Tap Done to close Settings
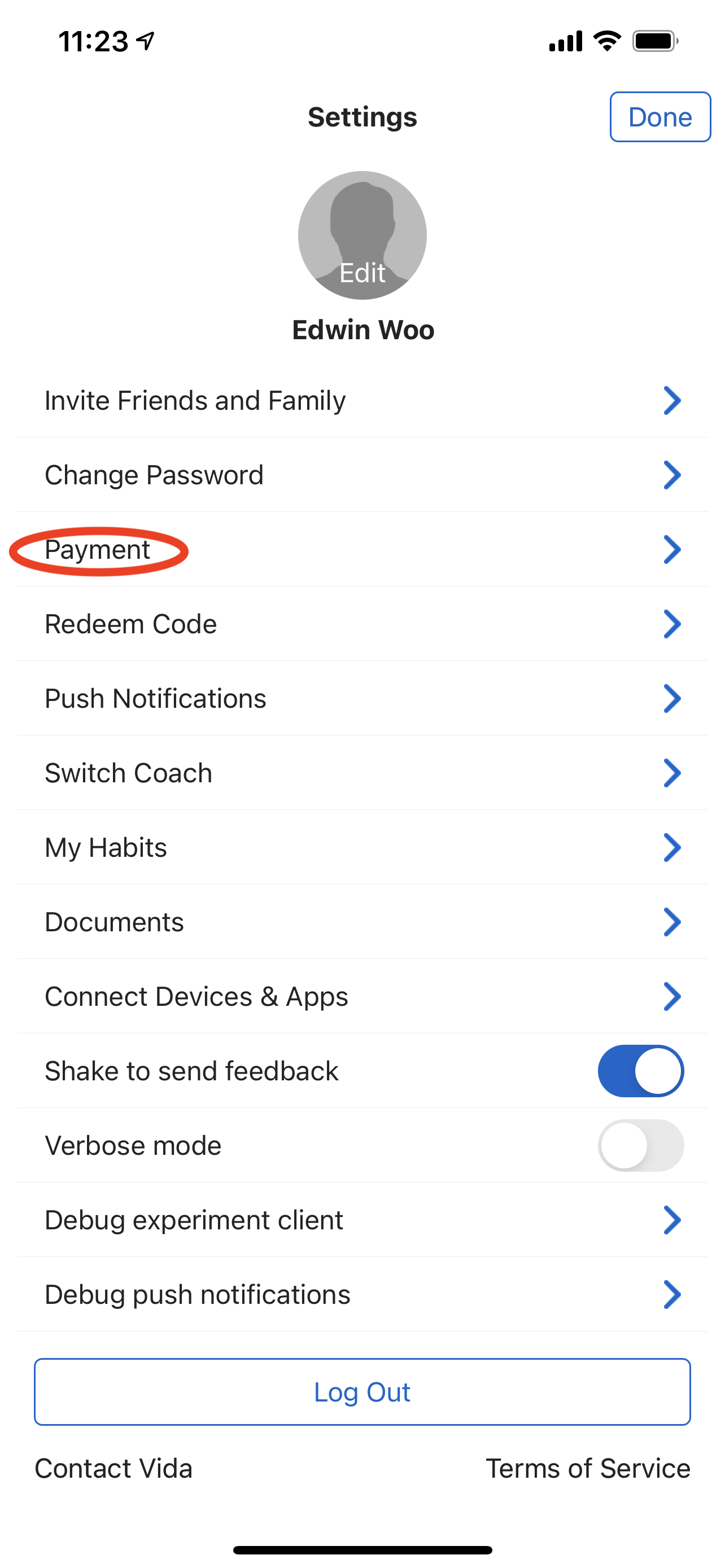Viewport: 725px width, 1568px height. click(x=660, y=117)
